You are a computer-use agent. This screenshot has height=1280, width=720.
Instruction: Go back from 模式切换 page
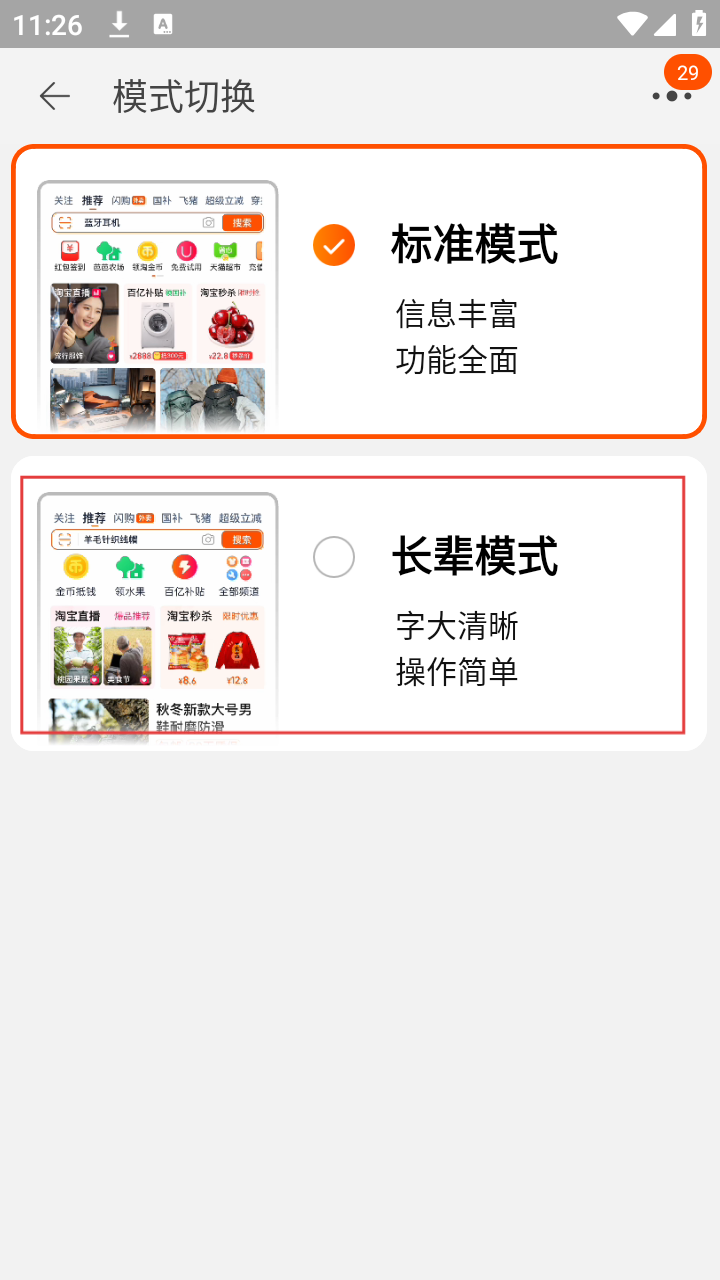click(55, 96)
